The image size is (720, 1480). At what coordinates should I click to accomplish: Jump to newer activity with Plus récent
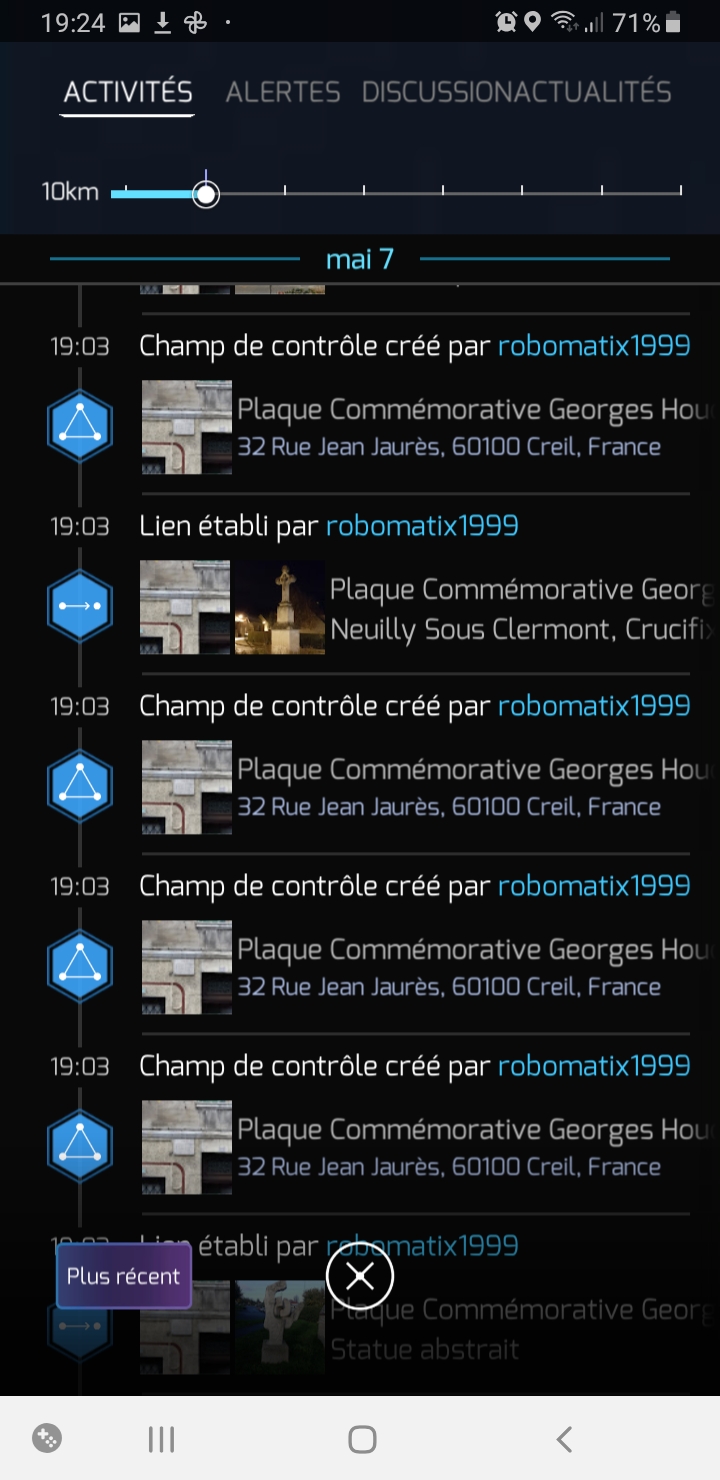click(x=123, y=1276)
